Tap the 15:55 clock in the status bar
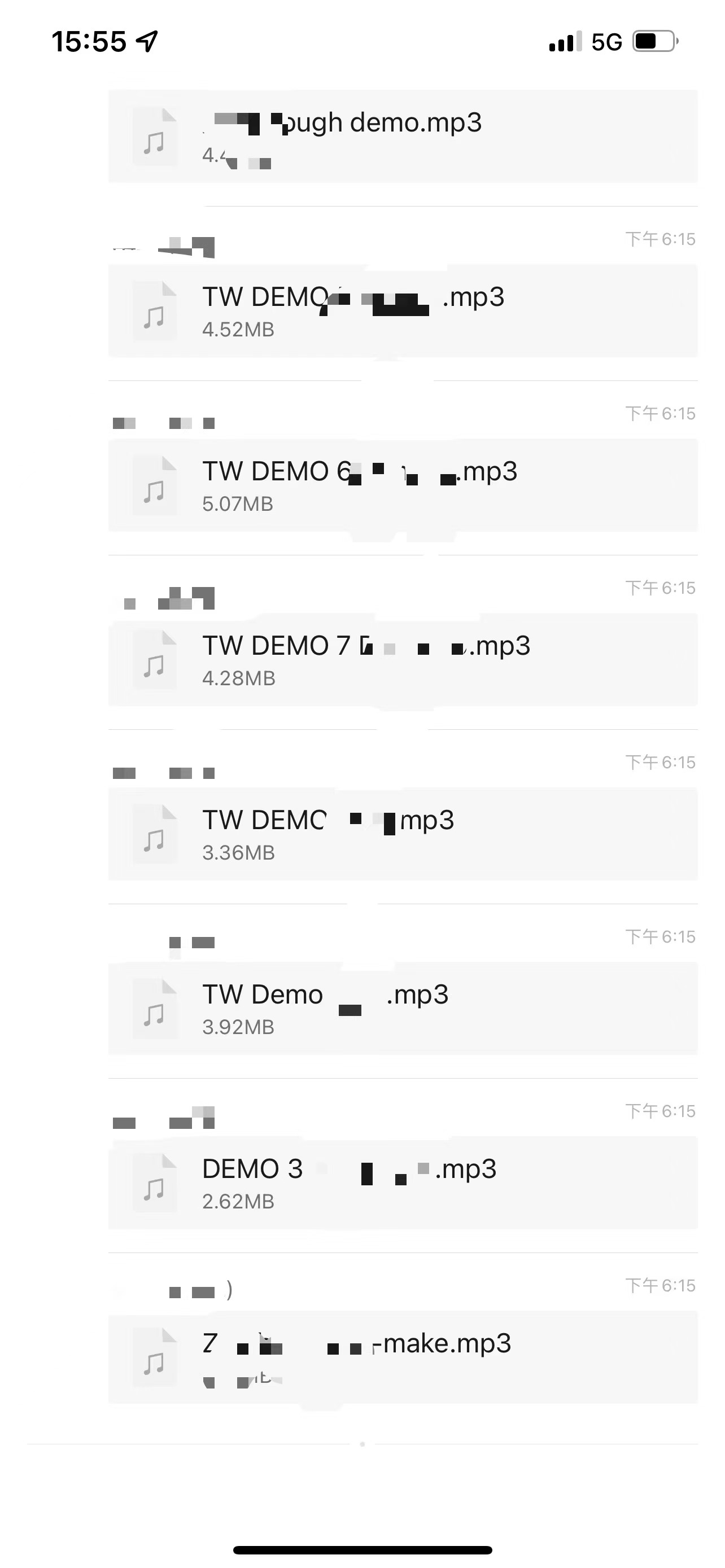The image size is (725, 1568). pos(87,41)
